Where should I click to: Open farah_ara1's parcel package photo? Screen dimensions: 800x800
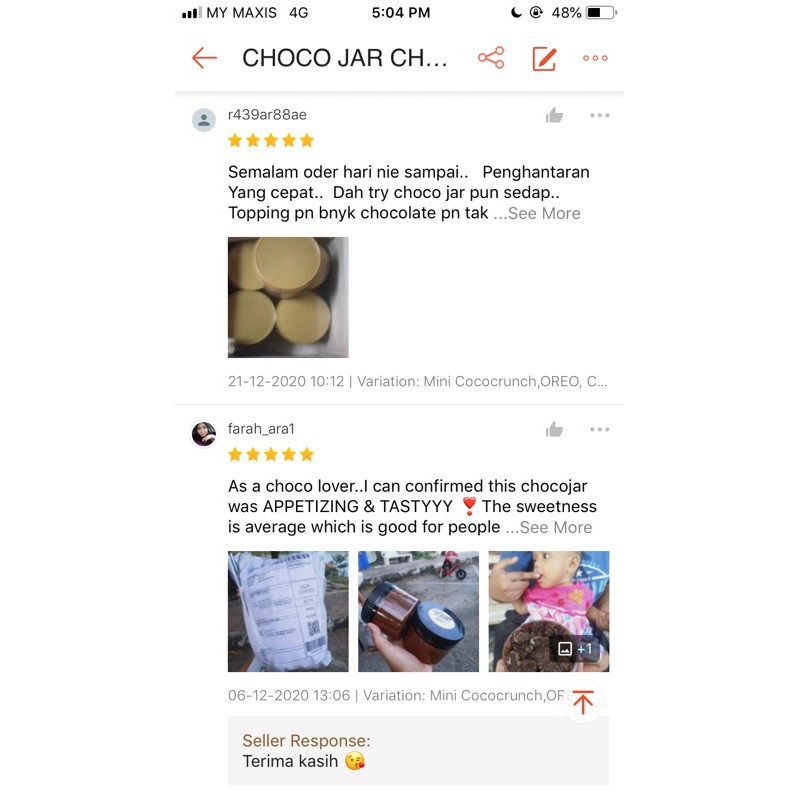point(288,611)
